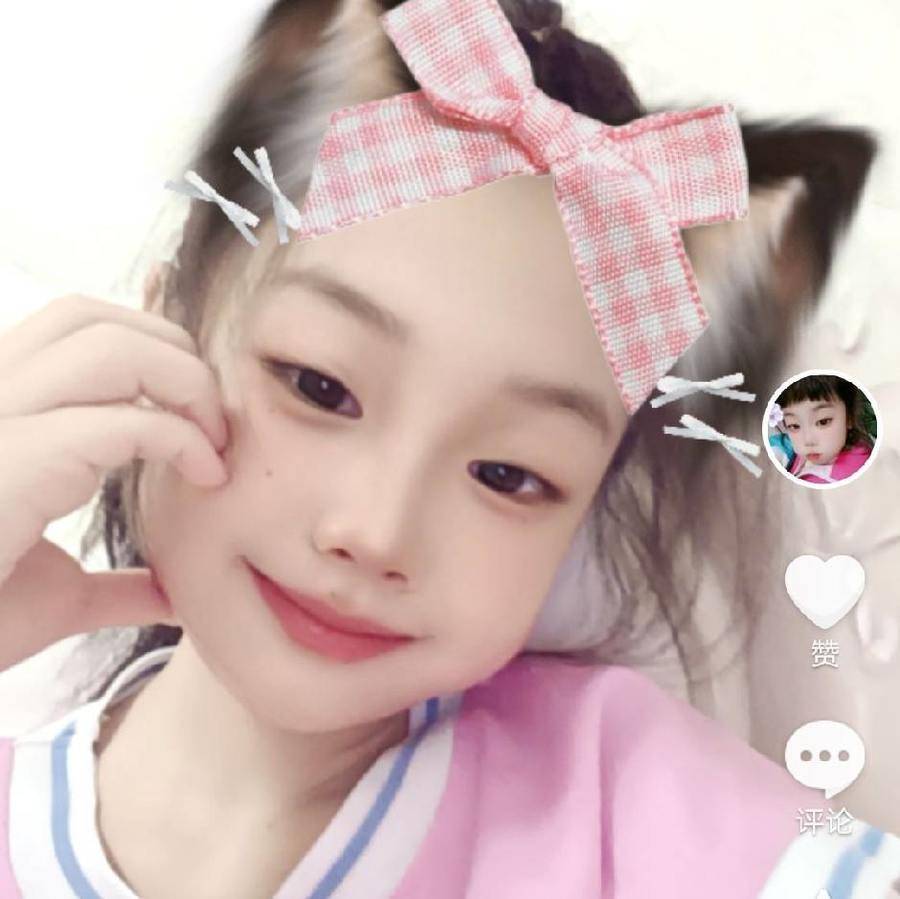The height and width of the screenshot is (899, 900).
Task: Open the creator's profile avatar
Action: tap(821, 429)
